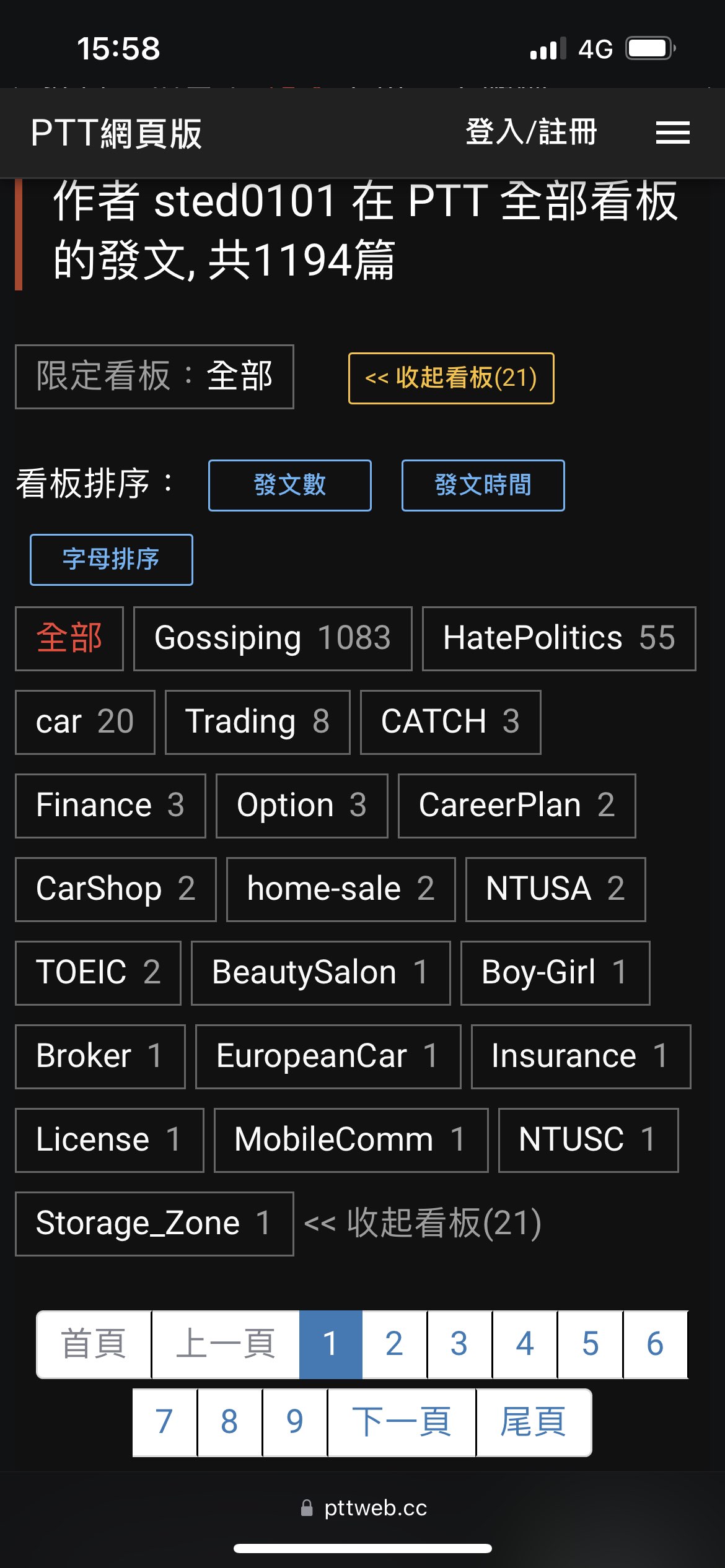Open the Storage_Zone board filter
725x1568 pixels.
tap(154, 1224)
